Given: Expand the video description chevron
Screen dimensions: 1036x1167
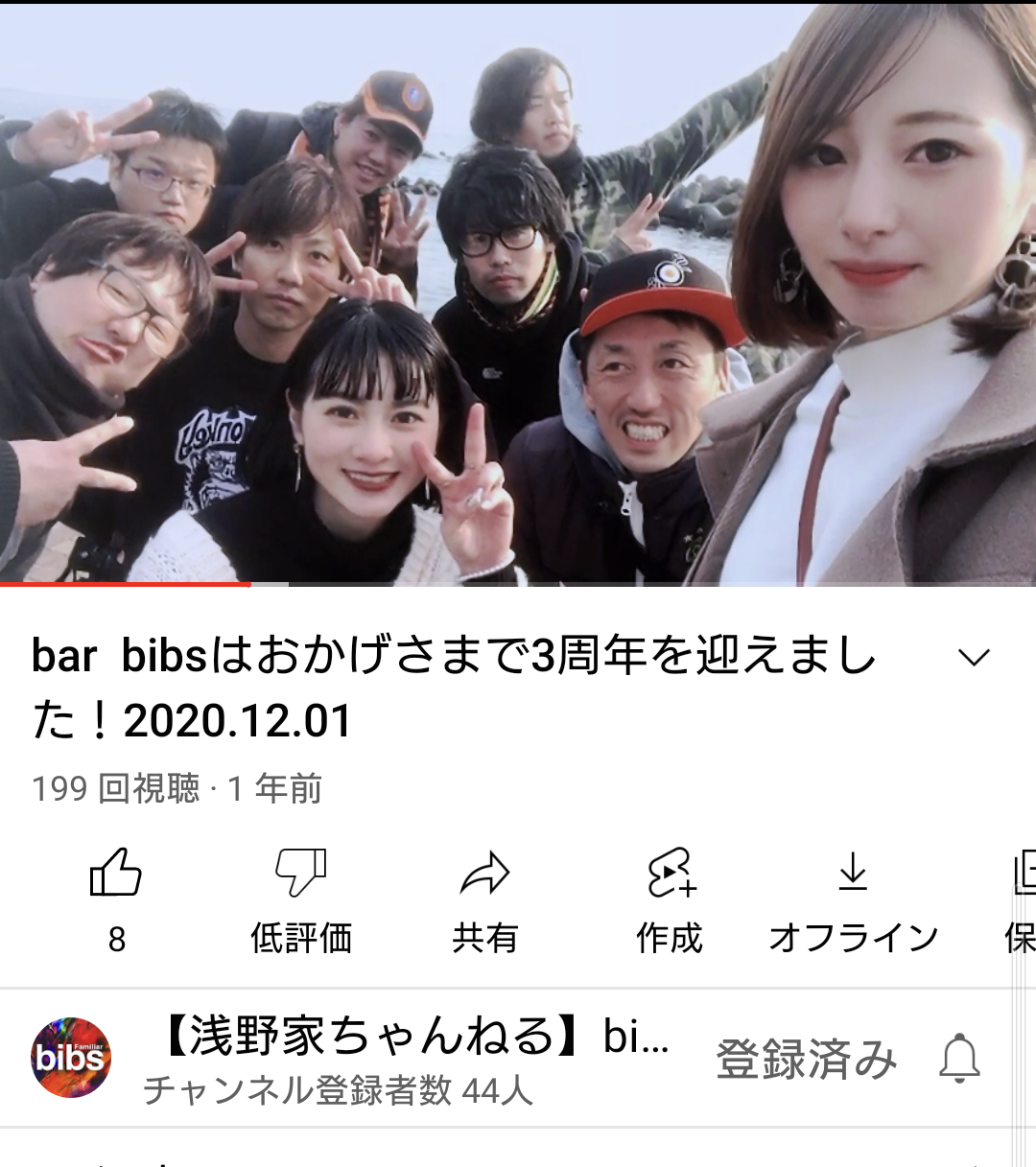Looking at the screenshot, I should click(x=974, y=658).
